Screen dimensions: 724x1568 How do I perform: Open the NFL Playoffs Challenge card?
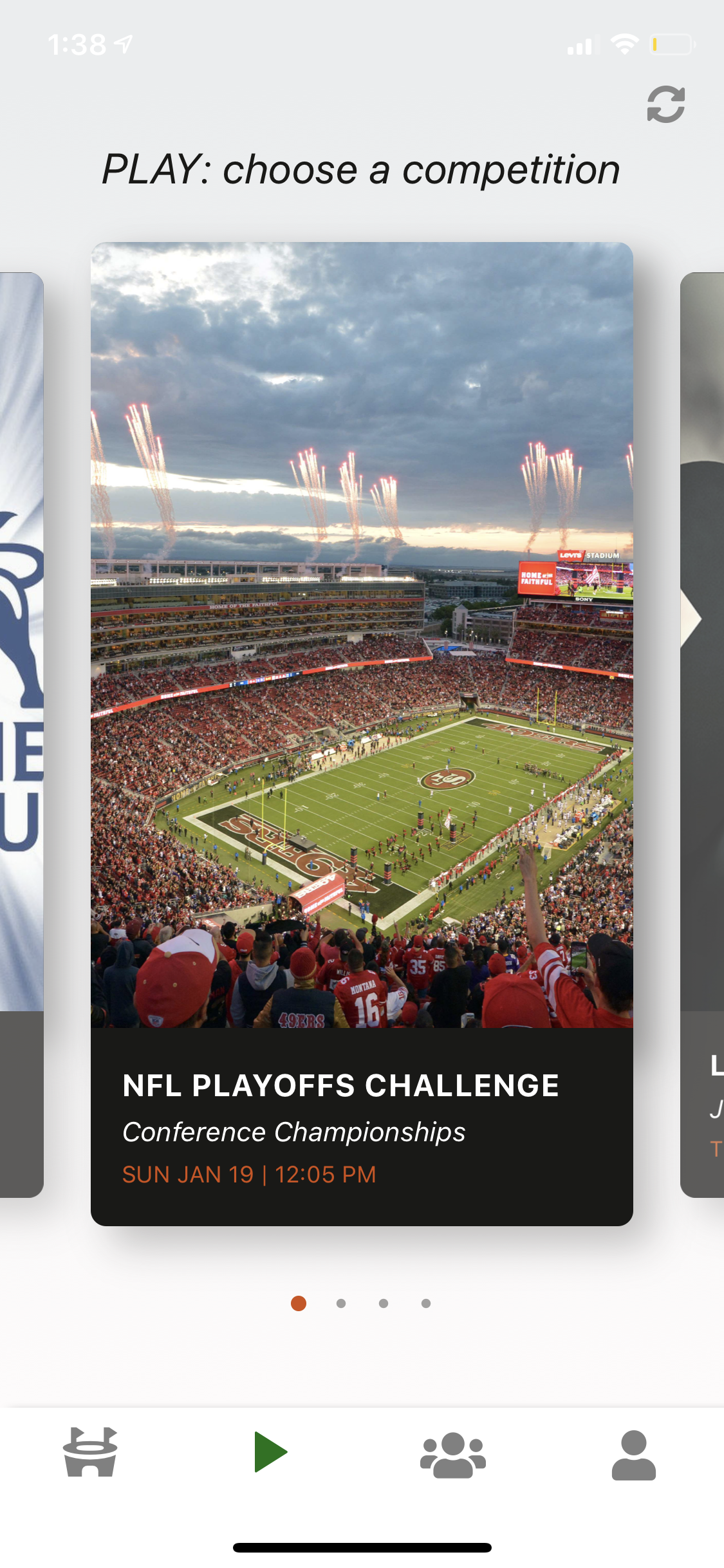362,734
